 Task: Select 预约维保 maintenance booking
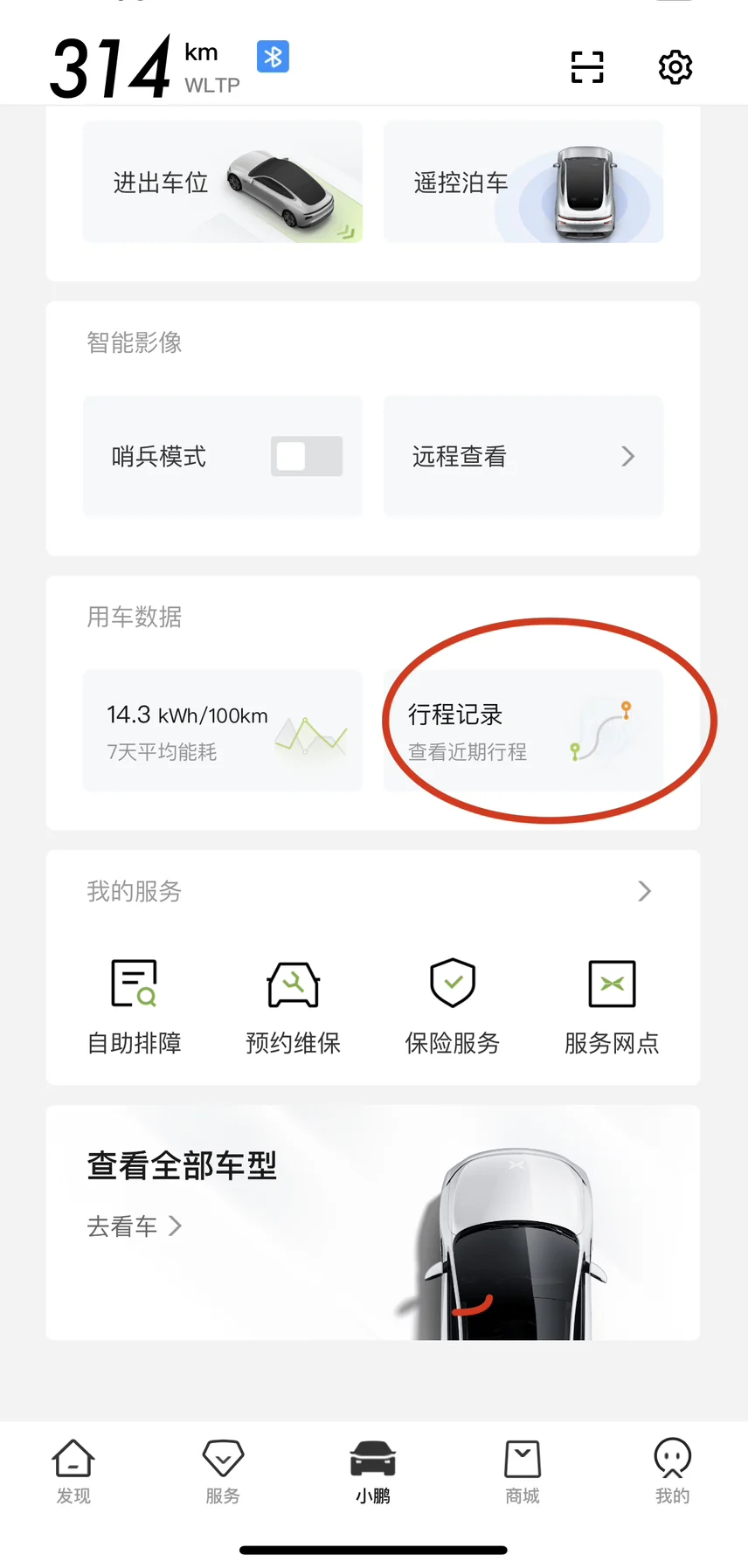point(294,1006)
